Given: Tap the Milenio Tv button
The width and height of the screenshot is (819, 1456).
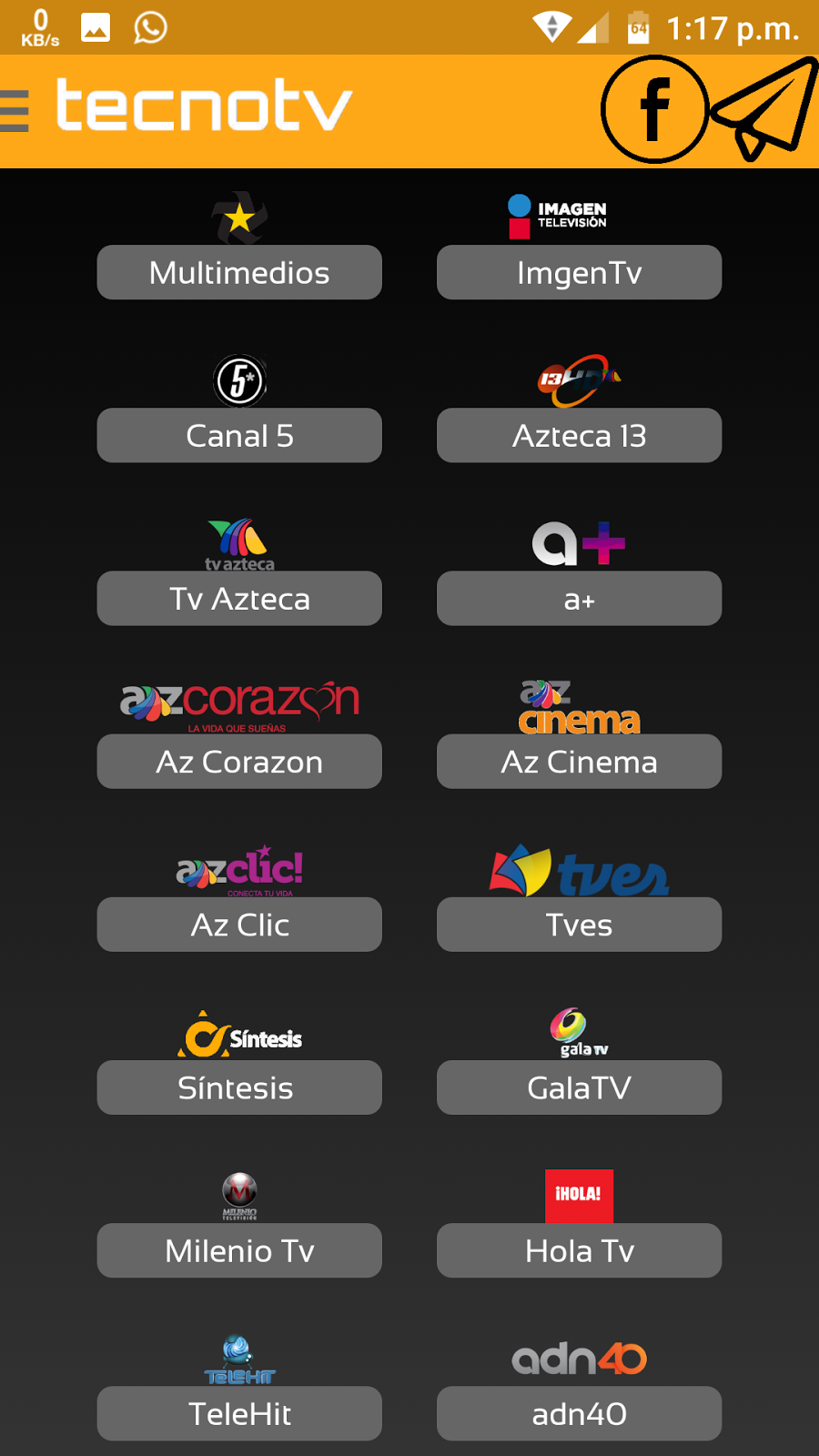Looking at the screenshot, I should click(x=239, y=1249).
